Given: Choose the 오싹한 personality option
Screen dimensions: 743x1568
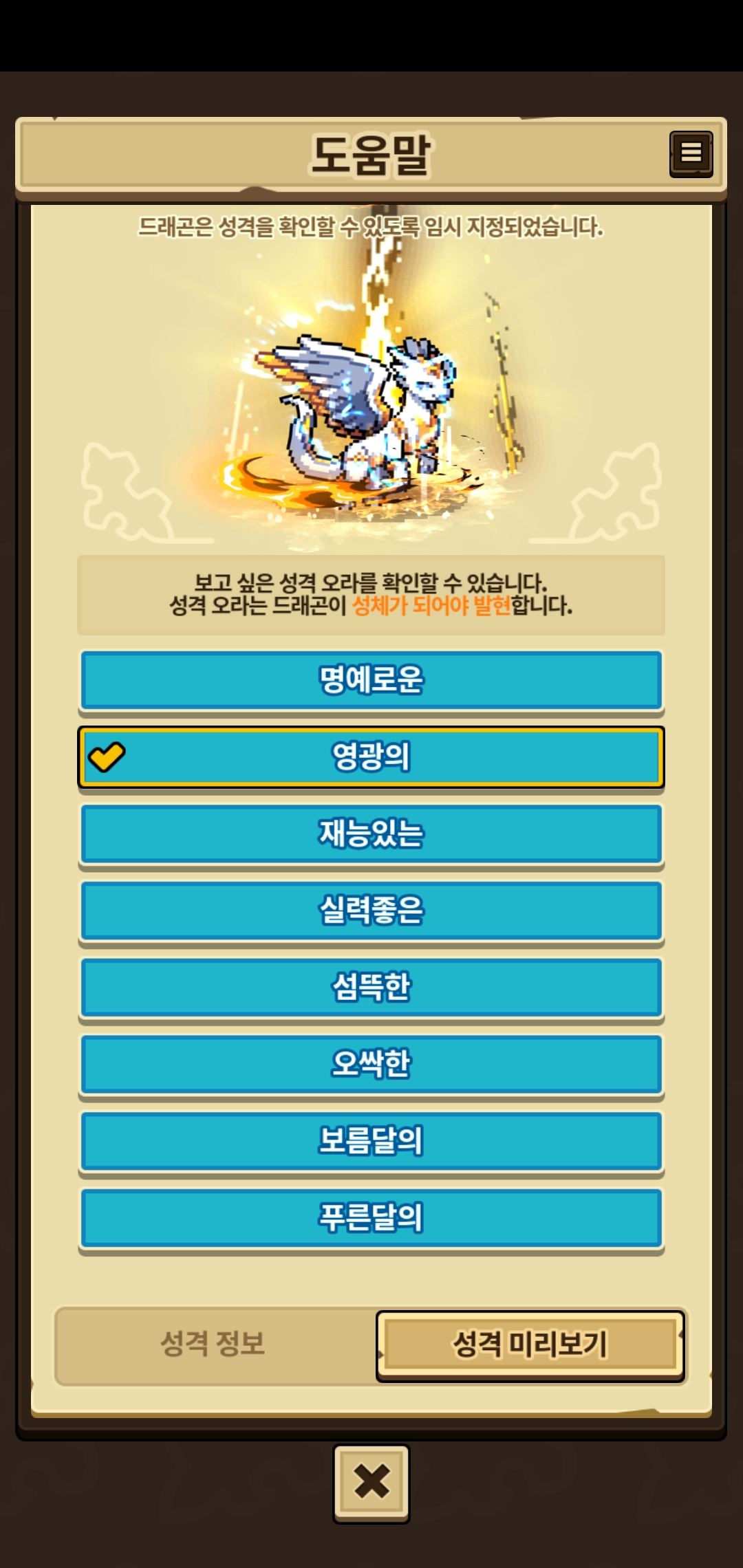Looking at the screenshot, I should point(371,1064).
